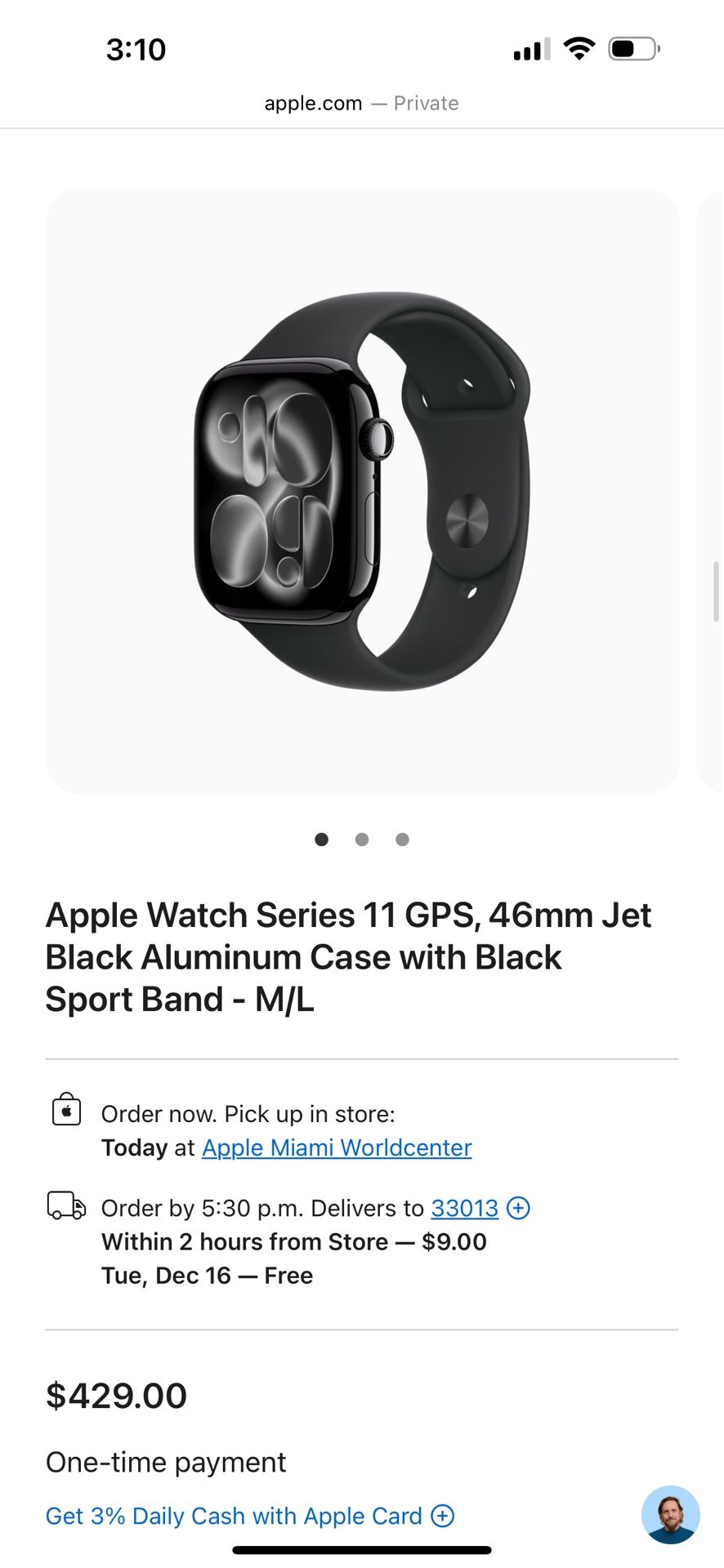
Task: Tap the delivery truck shipping icon
Action: point(66,1206)
